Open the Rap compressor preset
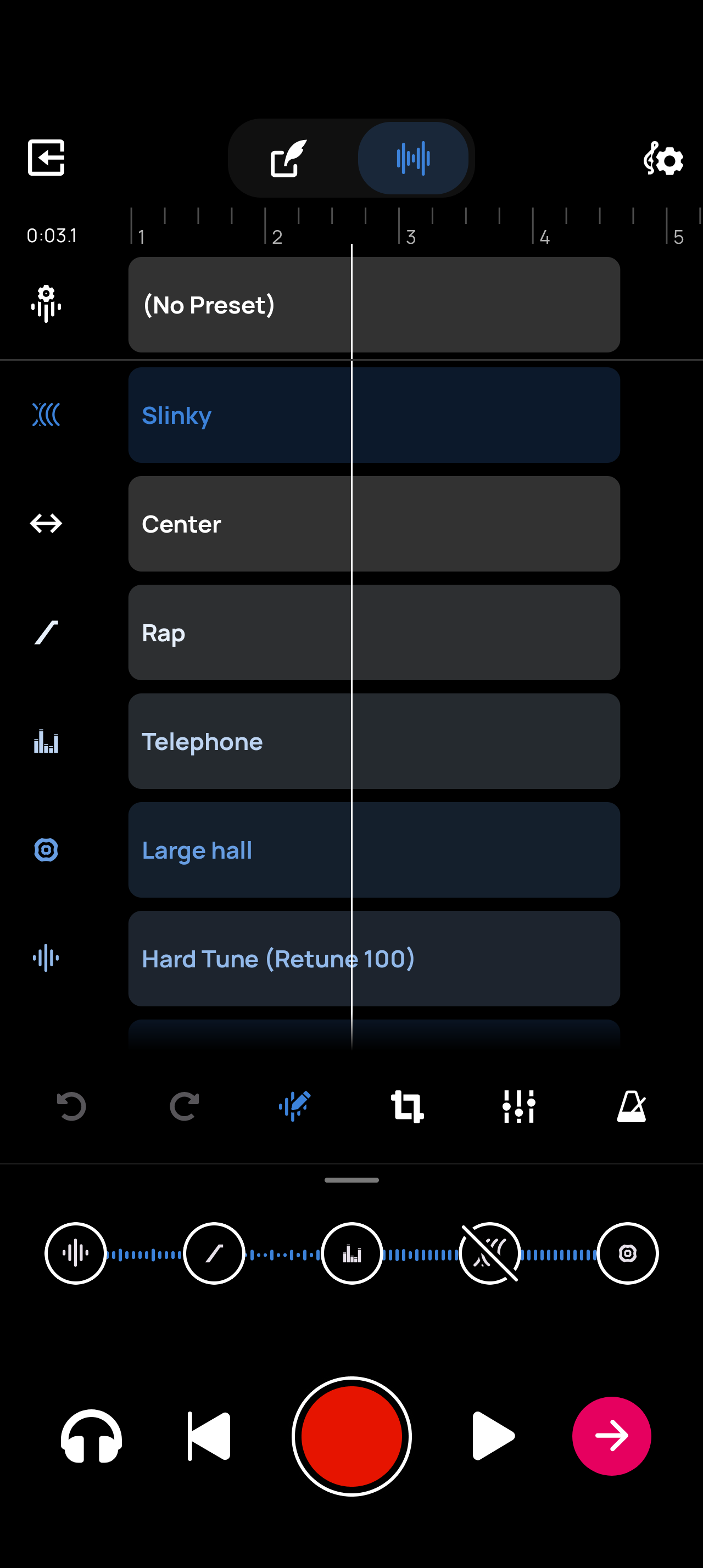The width and height of the screenshot is (703, 1568). (x=373, y=632)
